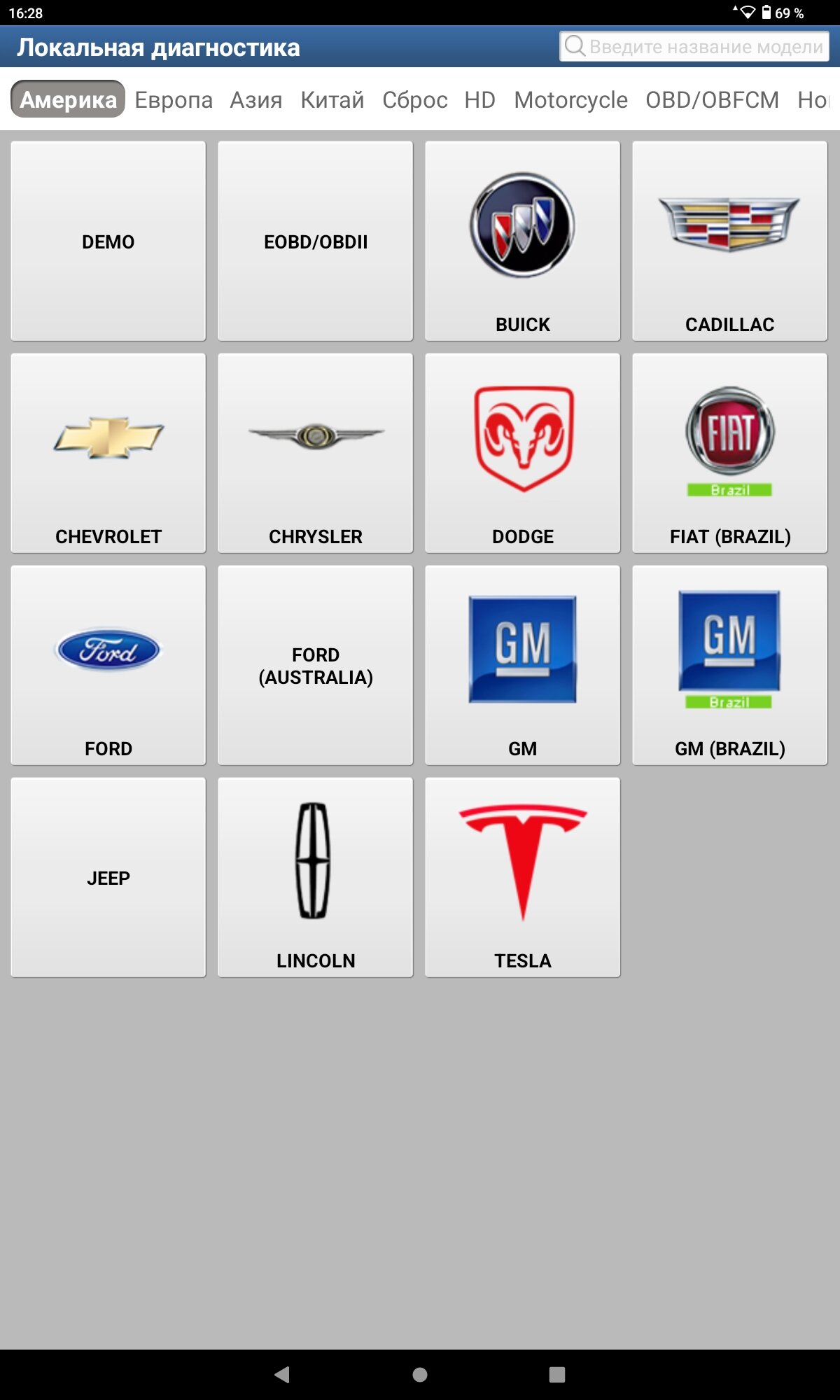
Task: Select the BUICK brand
Action: coord(522,241)
